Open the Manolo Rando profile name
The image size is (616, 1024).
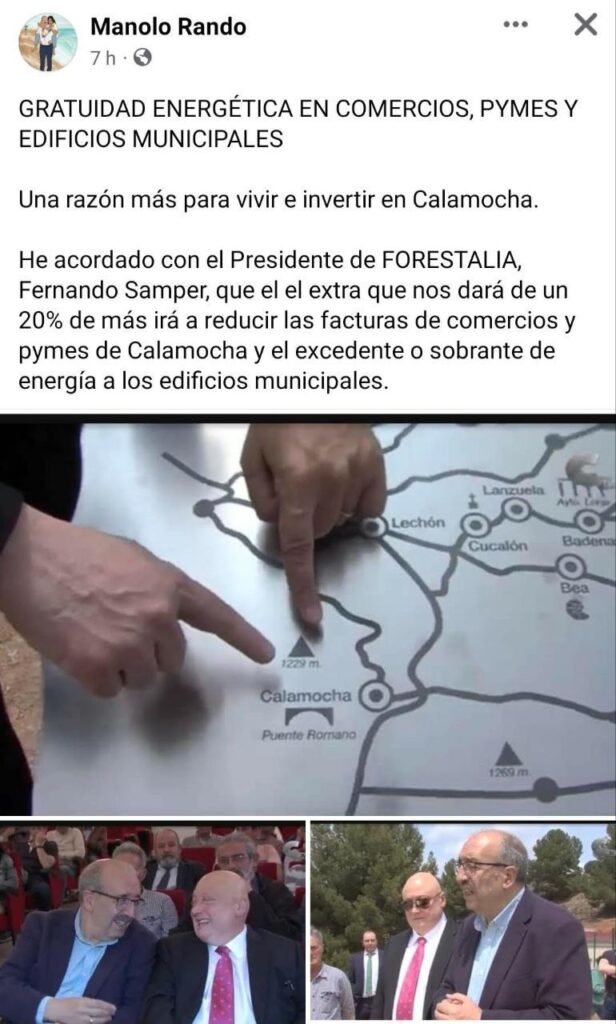pos(168,27)
